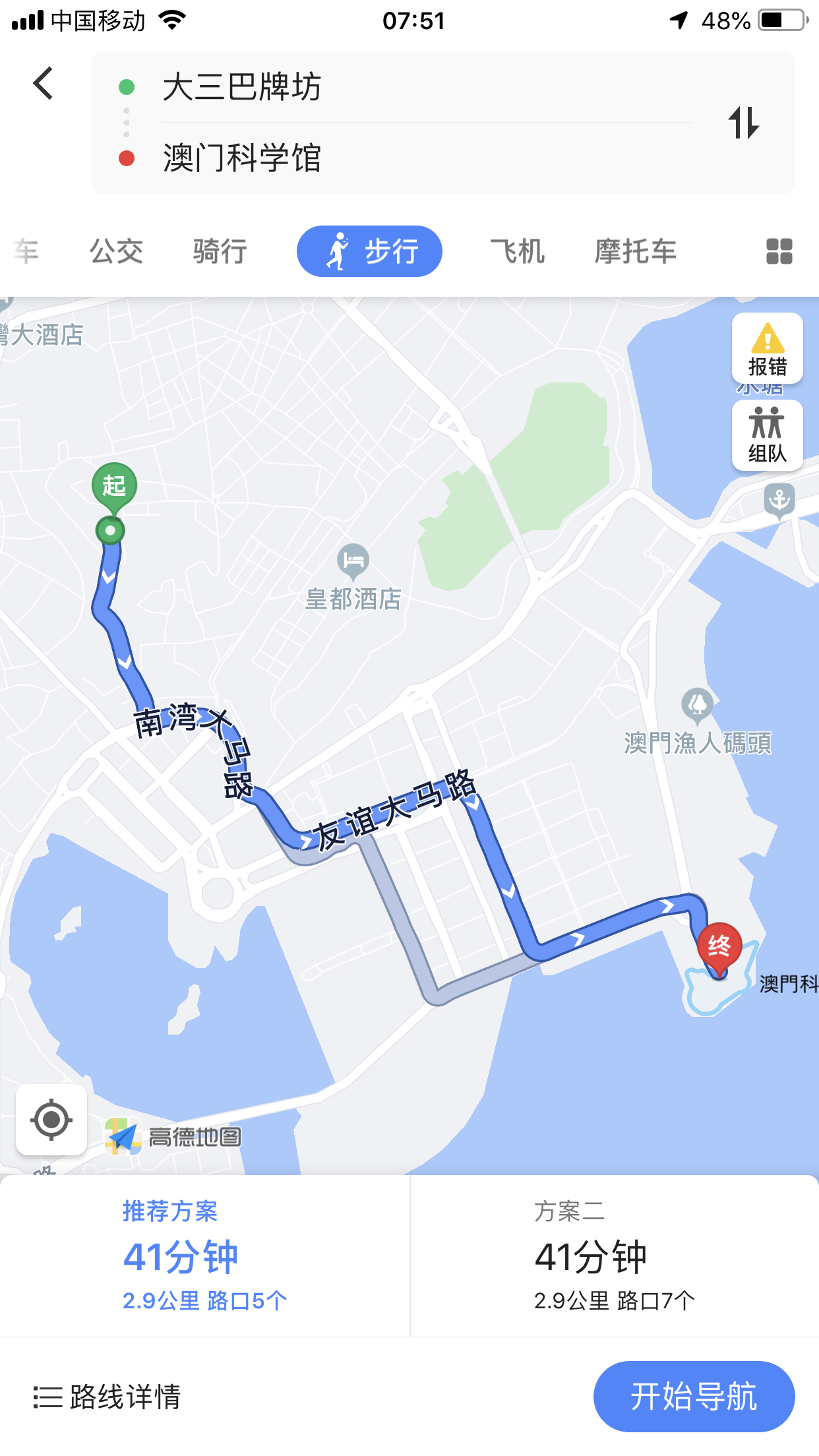Viewport: 819px width, 1456px height.
Task: Tap the 皇都酒店 hotel marker on map
Action: [353, 561]
